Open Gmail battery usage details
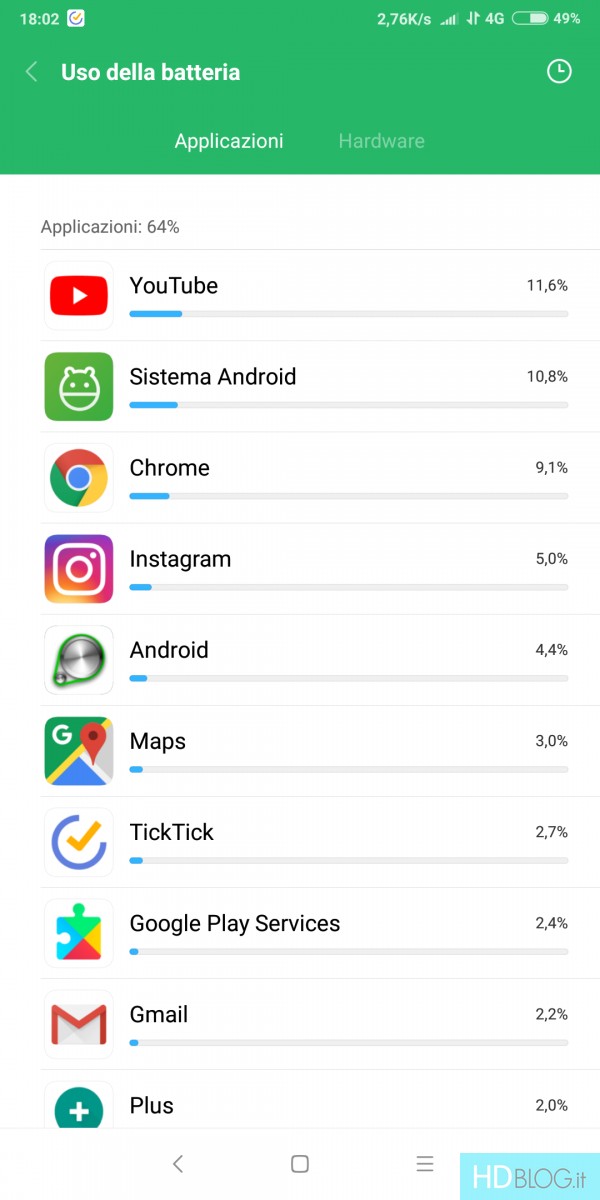 point(300,1023)
